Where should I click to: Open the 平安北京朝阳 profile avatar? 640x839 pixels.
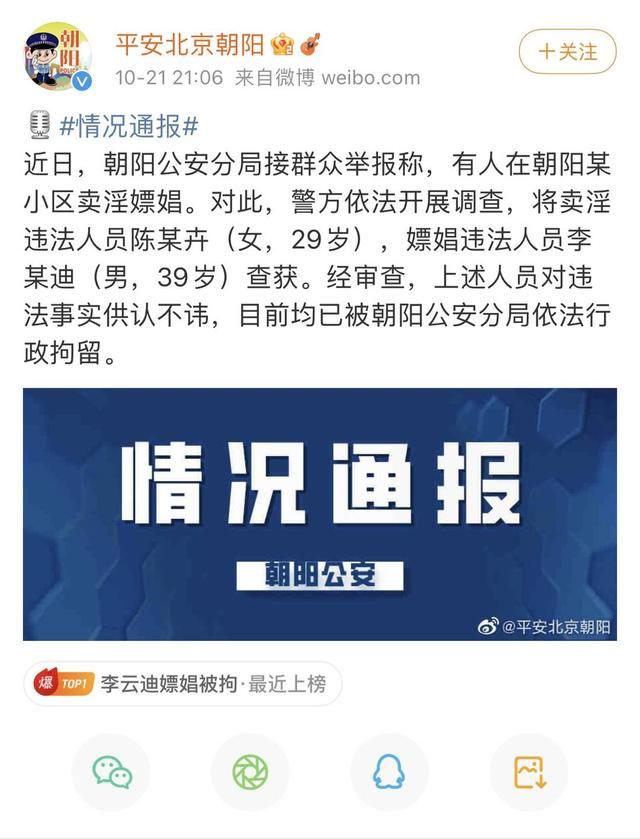click(x=57, y=55)
